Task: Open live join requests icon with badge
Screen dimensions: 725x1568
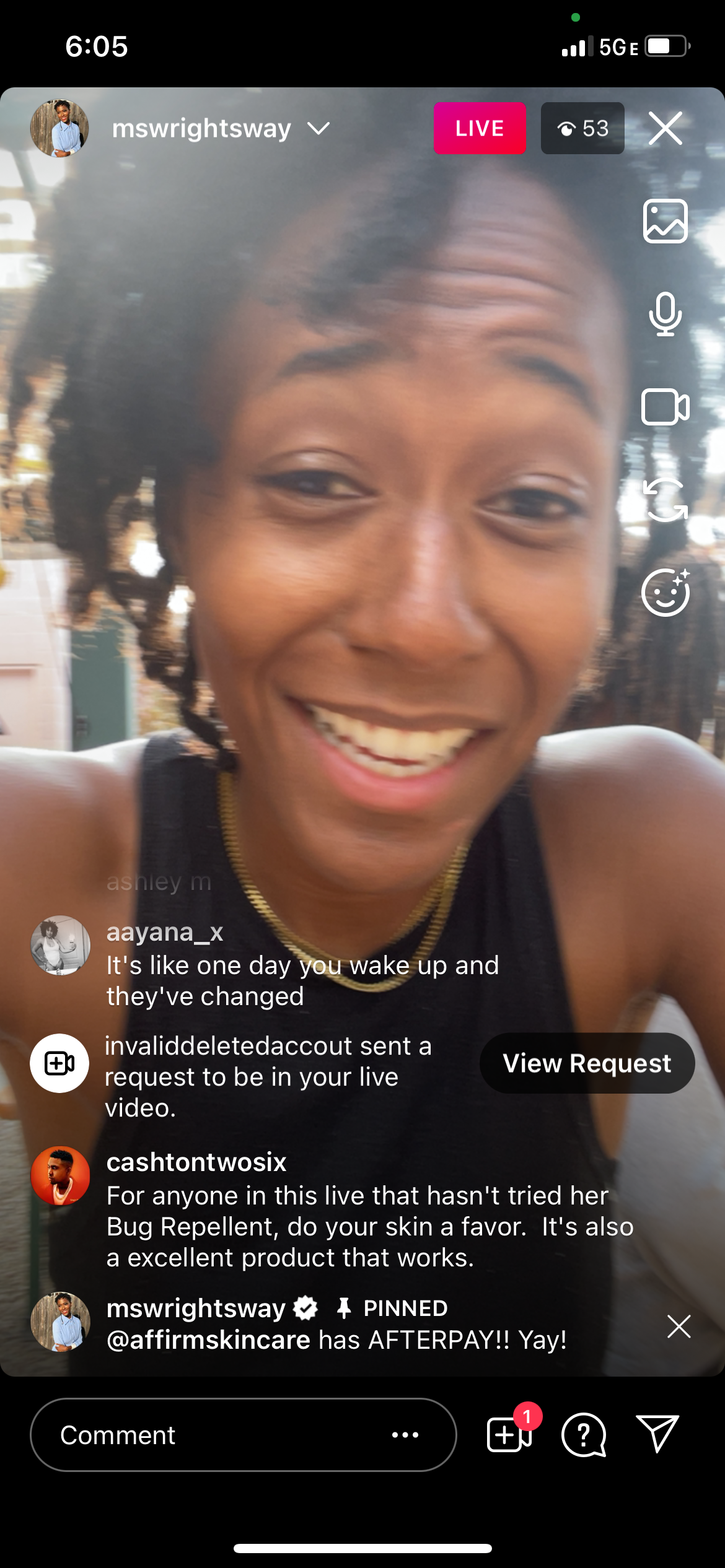Action: pyautogui.click(x=509, y=1434)
